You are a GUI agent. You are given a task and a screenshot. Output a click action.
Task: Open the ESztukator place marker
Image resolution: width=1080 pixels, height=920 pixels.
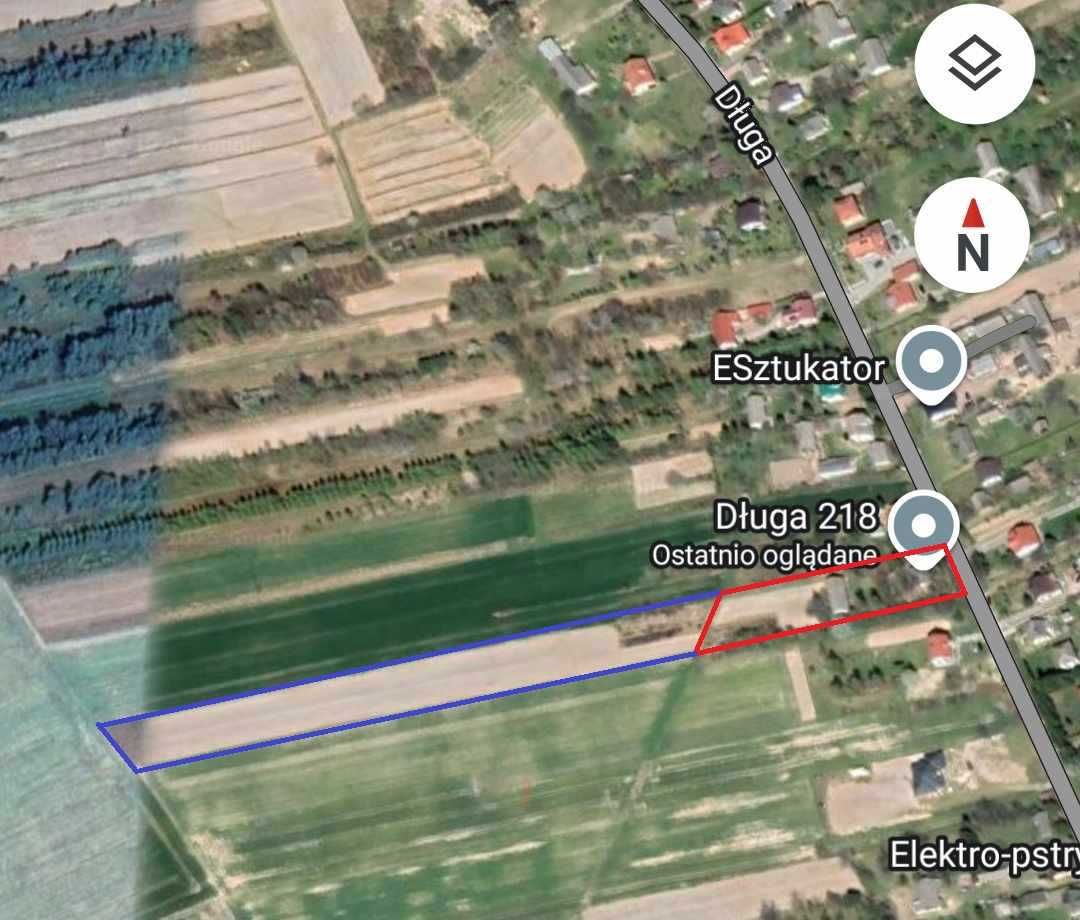pos(931,361)
